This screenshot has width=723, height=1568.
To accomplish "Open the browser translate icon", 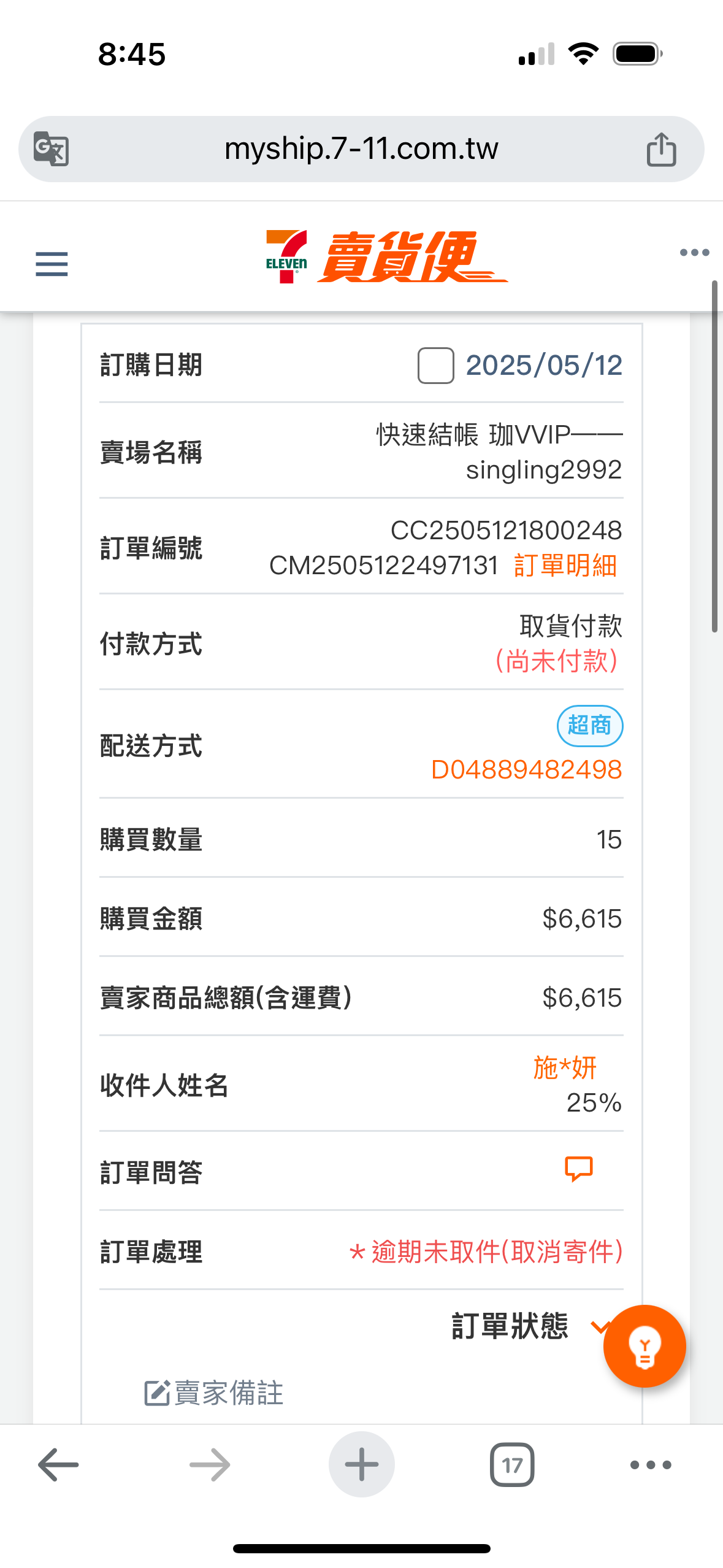I will click(51, 148).
